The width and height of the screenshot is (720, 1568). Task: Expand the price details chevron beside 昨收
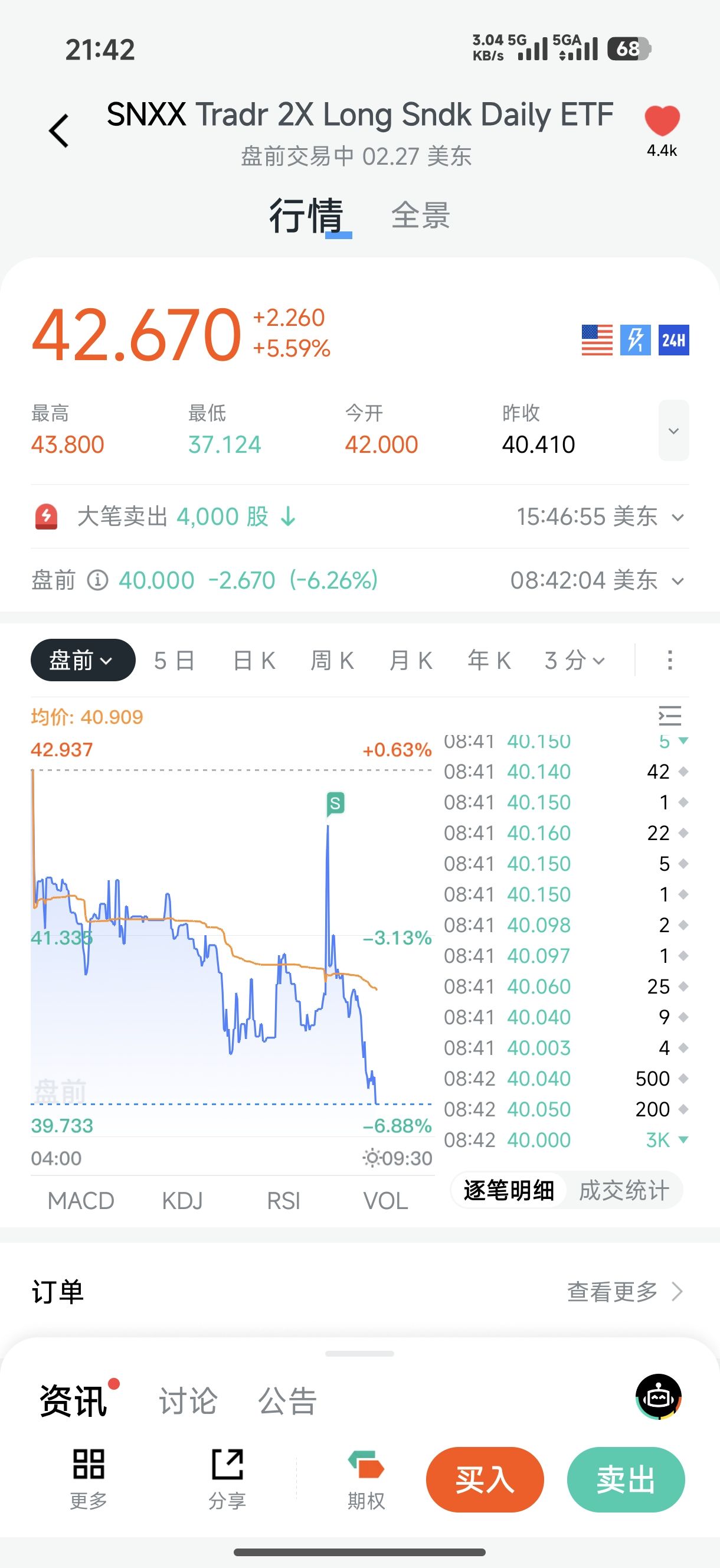point(673,431)
